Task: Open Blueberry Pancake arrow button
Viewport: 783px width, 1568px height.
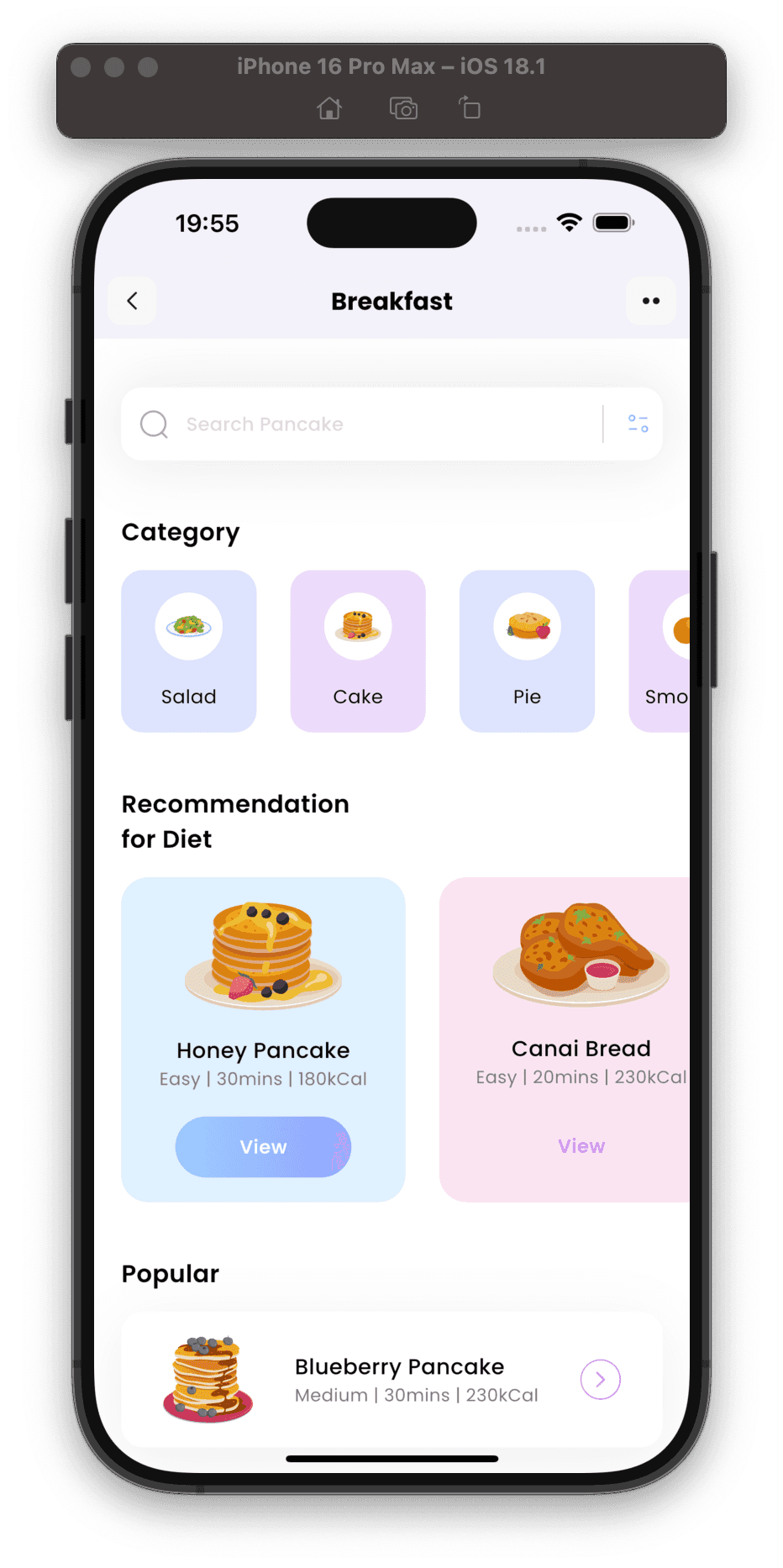Action: [x=600, y=1379]
